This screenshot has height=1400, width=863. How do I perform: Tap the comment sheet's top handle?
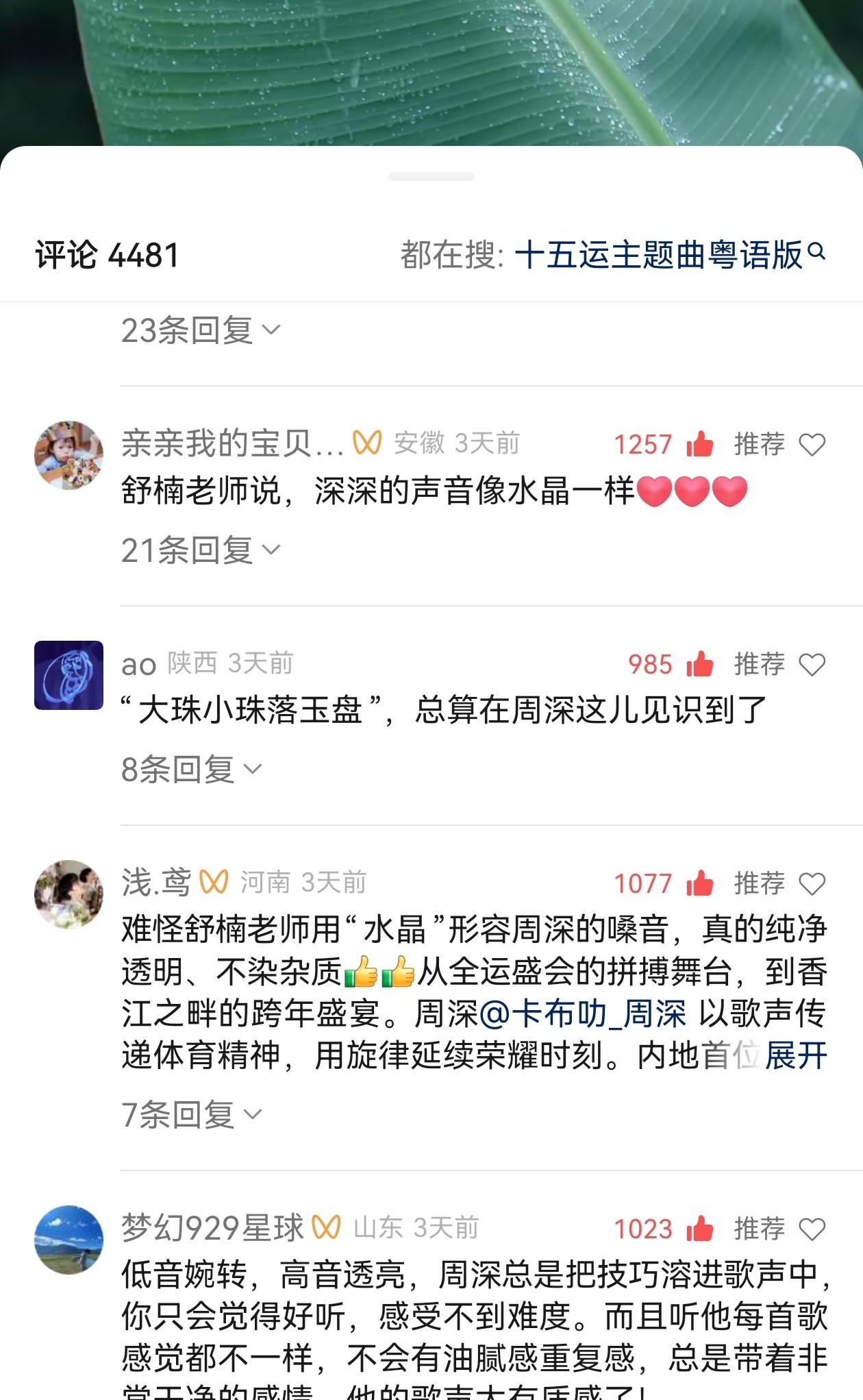(431, 177)
